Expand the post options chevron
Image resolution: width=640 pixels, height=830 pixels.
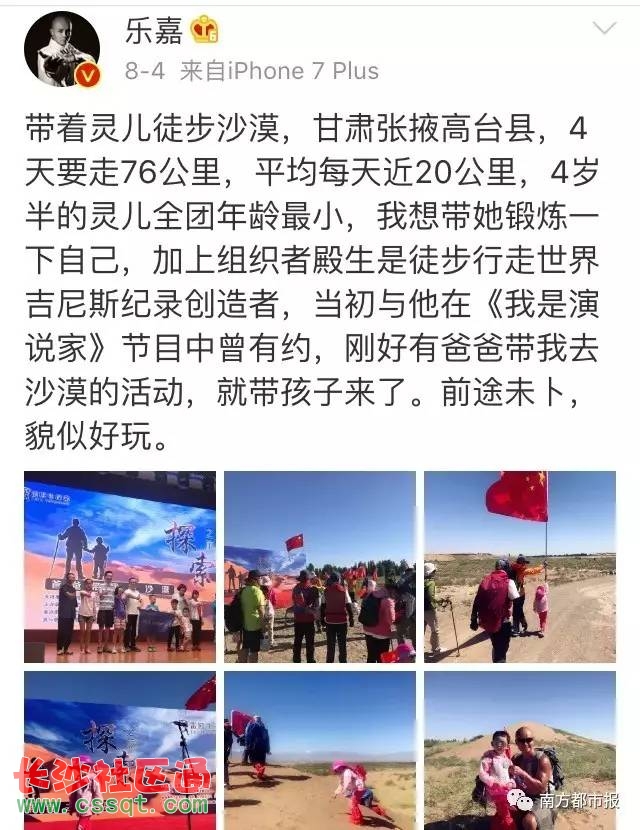pyautogui.click(x=604, y=29)
